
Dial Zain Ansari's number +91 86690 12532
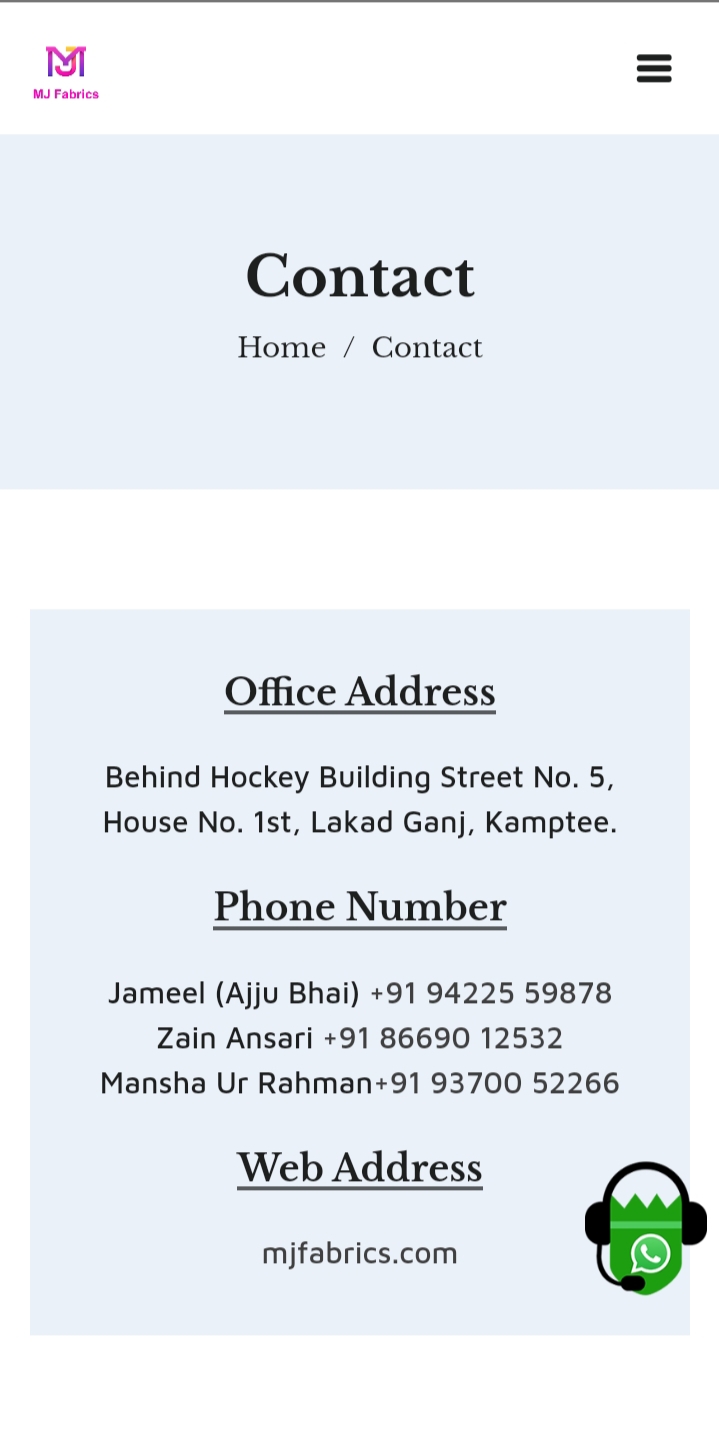click(x=443, y=1038)
